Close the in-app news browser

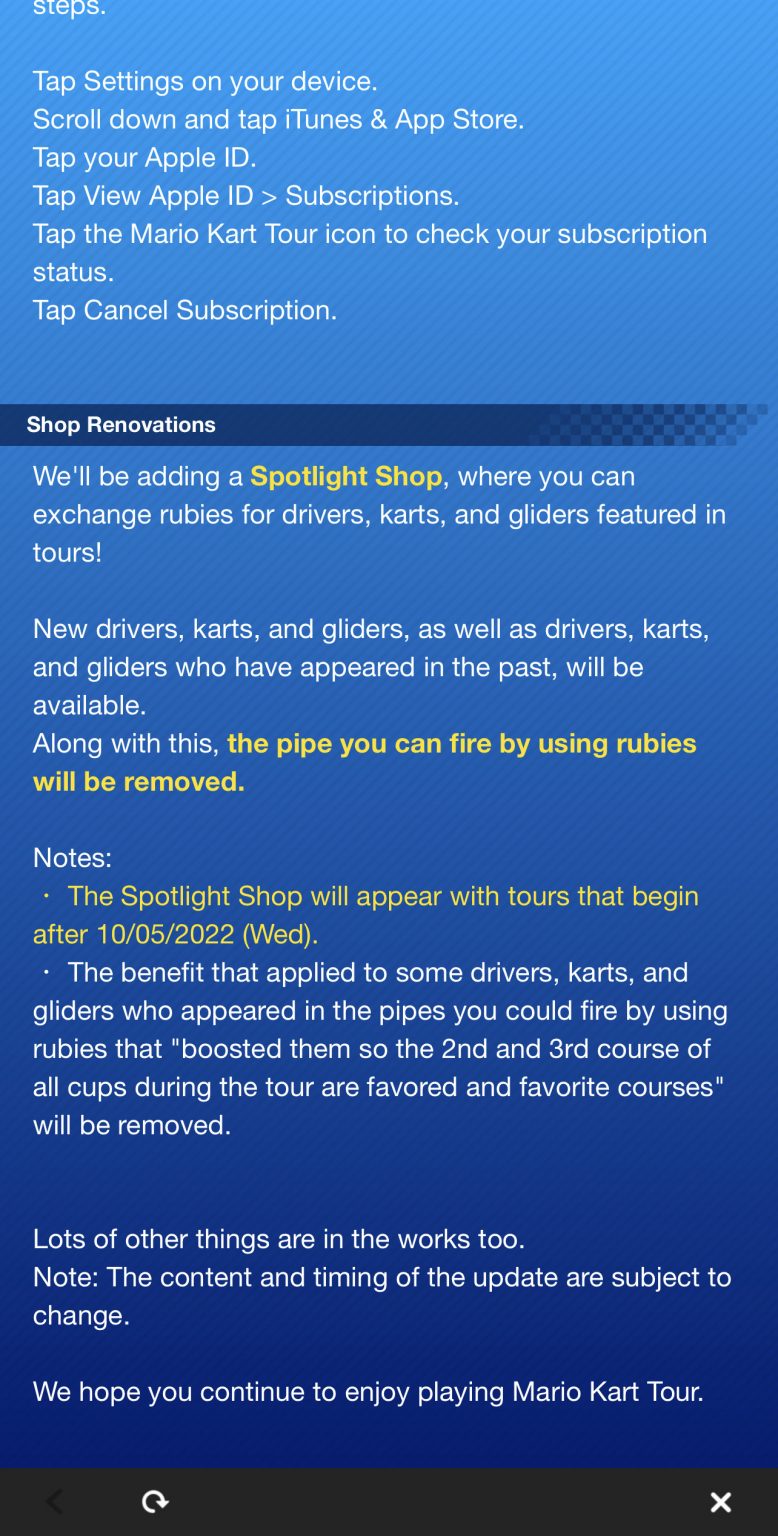click(720, 1501)
